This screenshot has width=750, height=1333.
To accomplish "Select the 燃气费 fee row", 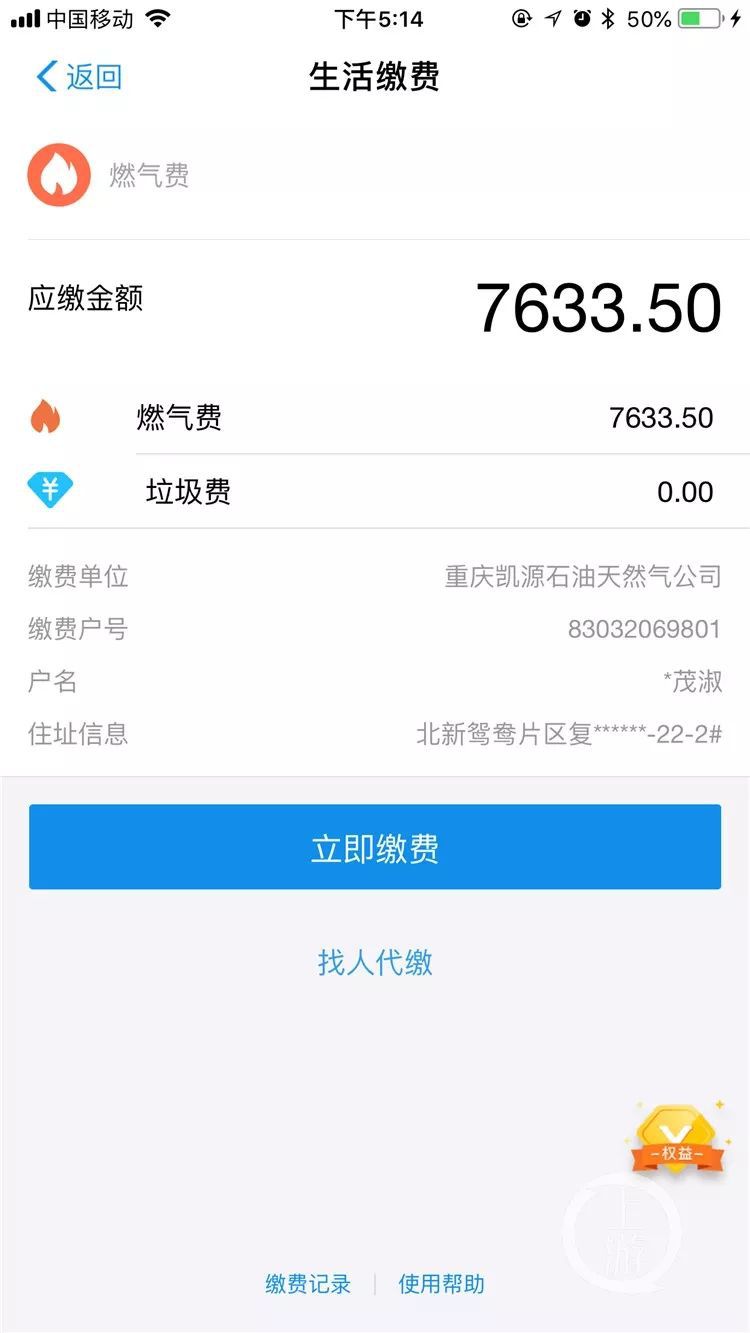I will tap(375, 418).
